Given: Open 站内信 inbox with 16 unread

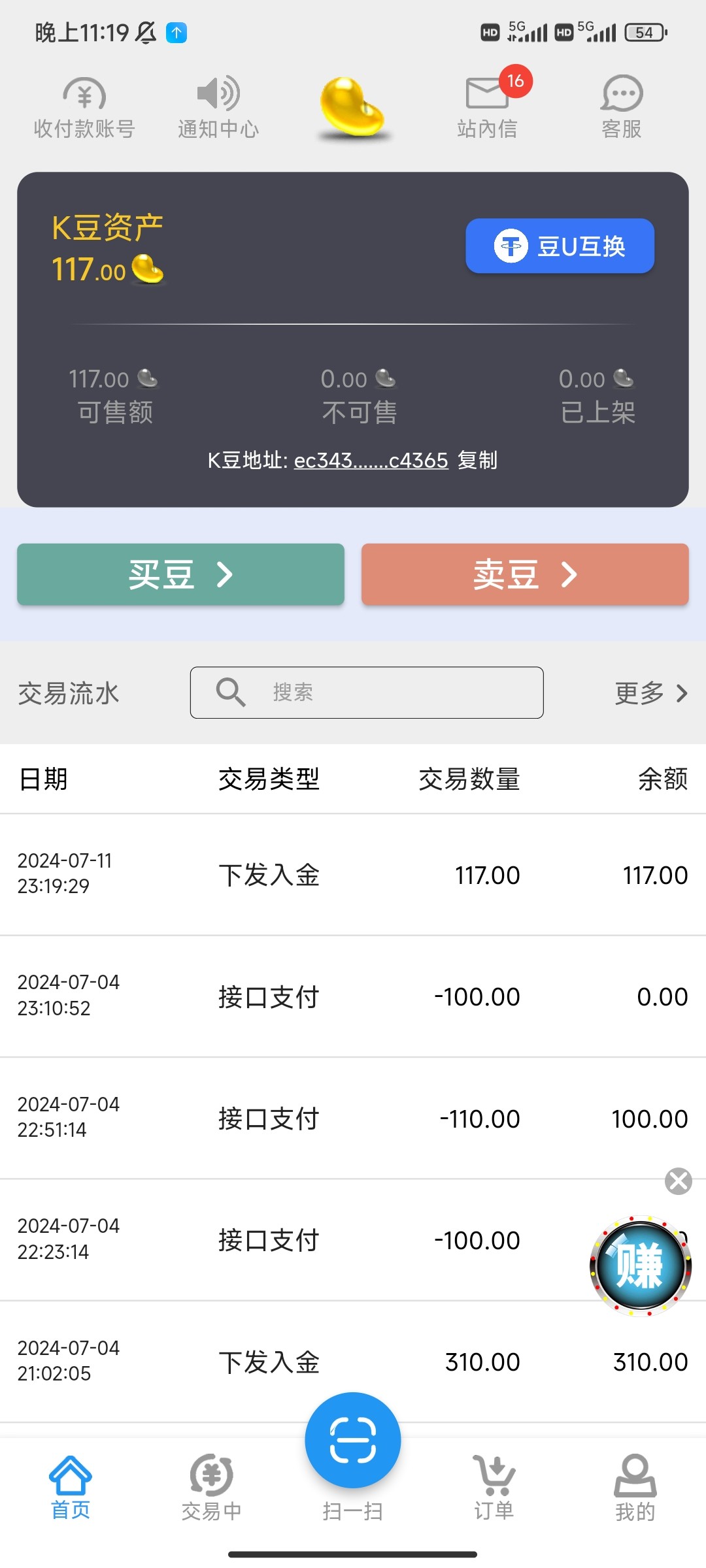Looking at the screenshot, I should point(488,108).
